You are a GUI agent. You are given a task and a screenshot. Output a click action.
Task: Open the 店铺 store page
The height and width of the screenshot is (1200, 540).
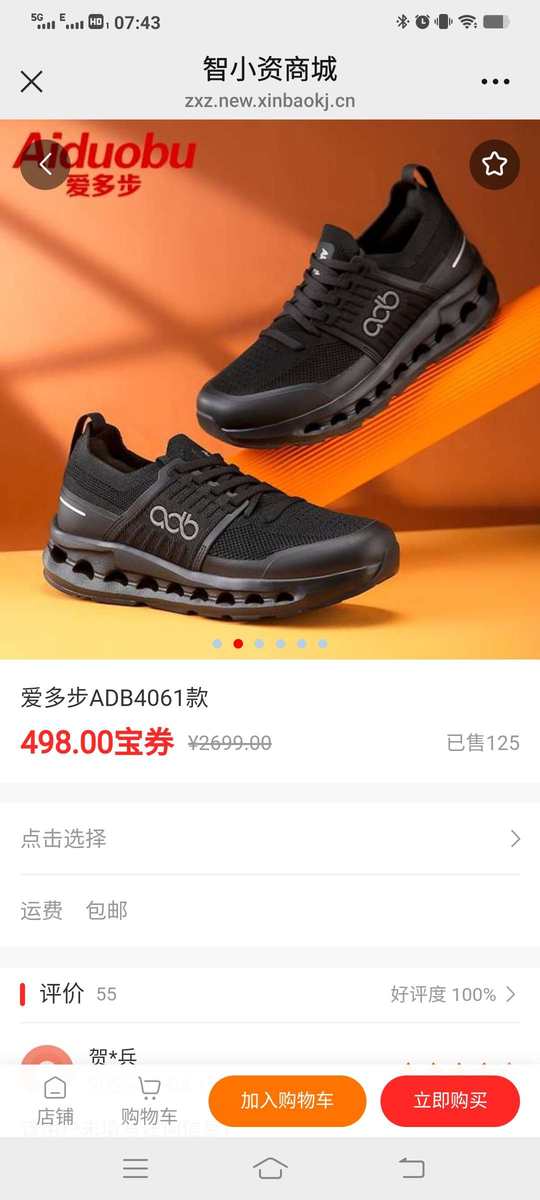click(56, 1101)
